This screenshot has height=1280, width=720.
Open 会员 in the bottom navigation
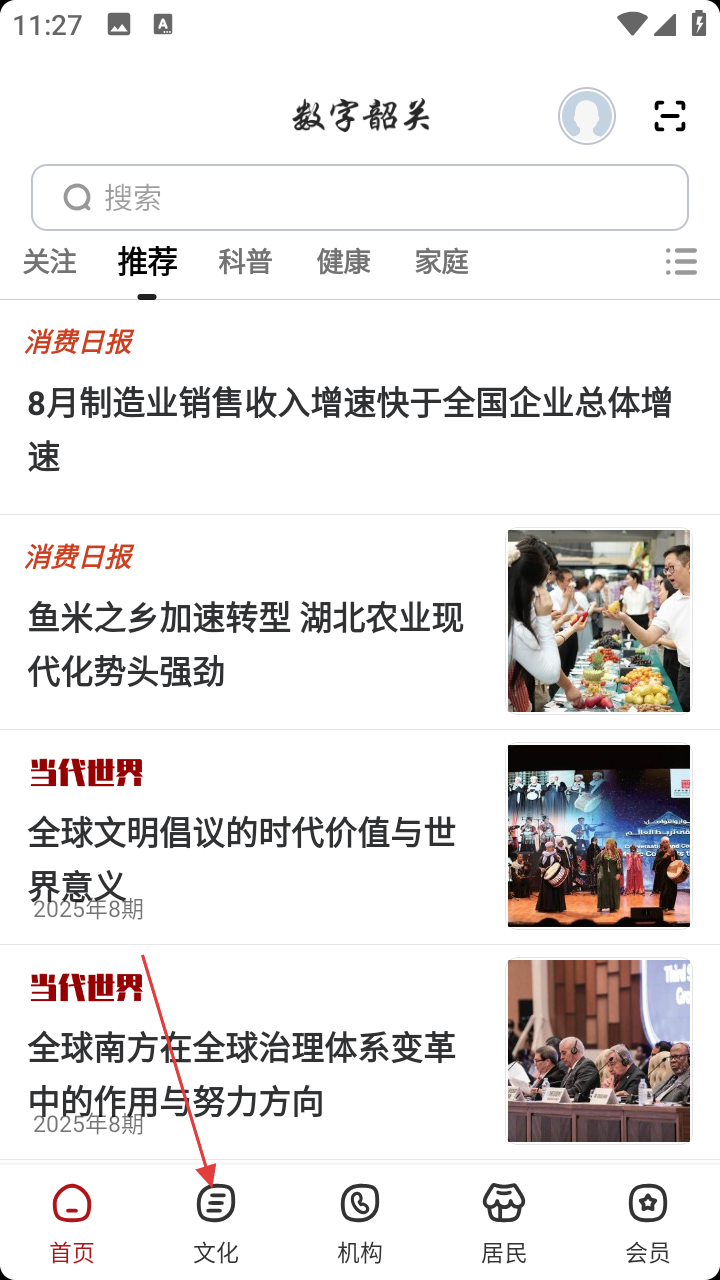648,1222
